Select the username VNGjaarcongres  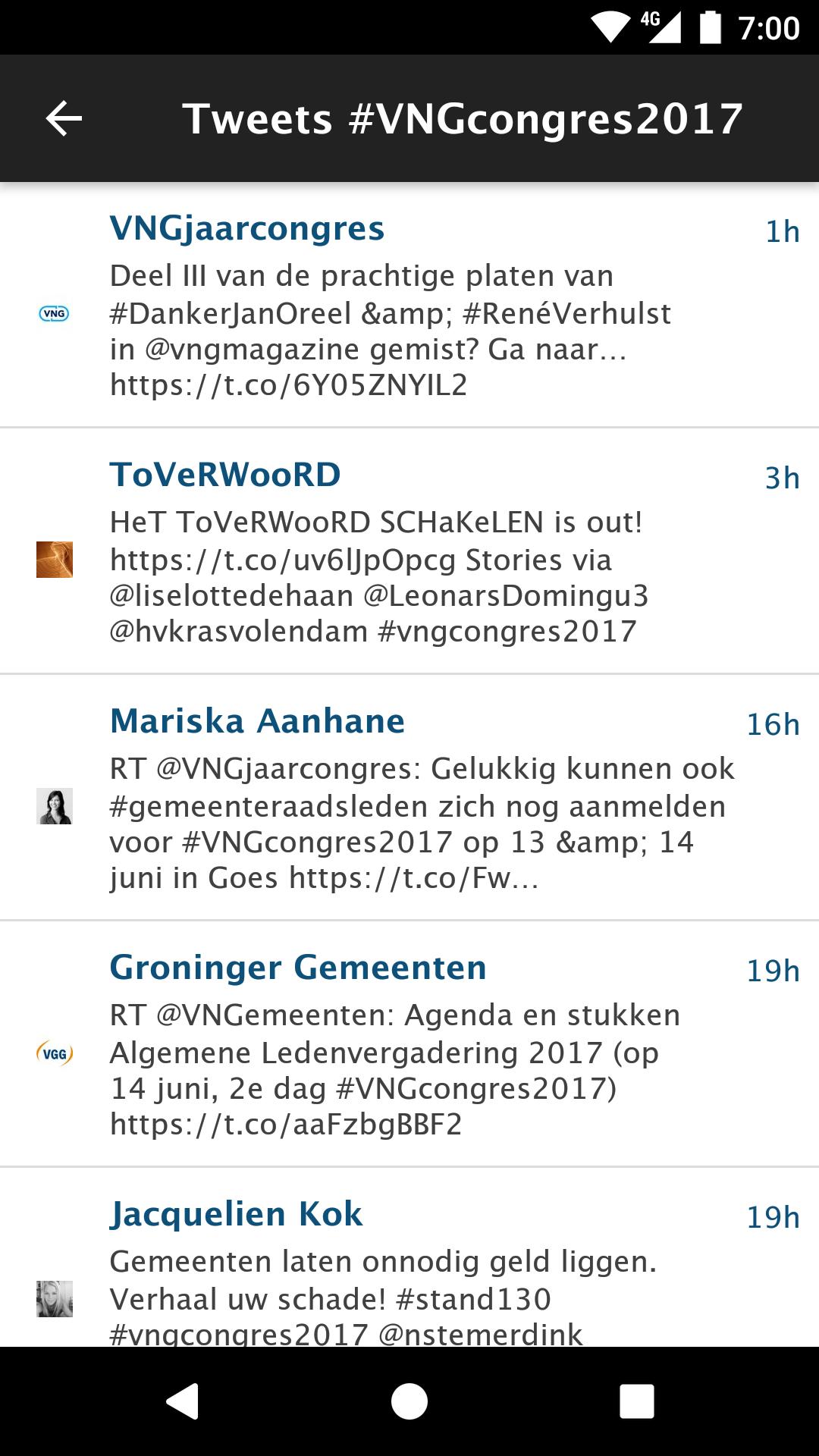coord(247,229)
